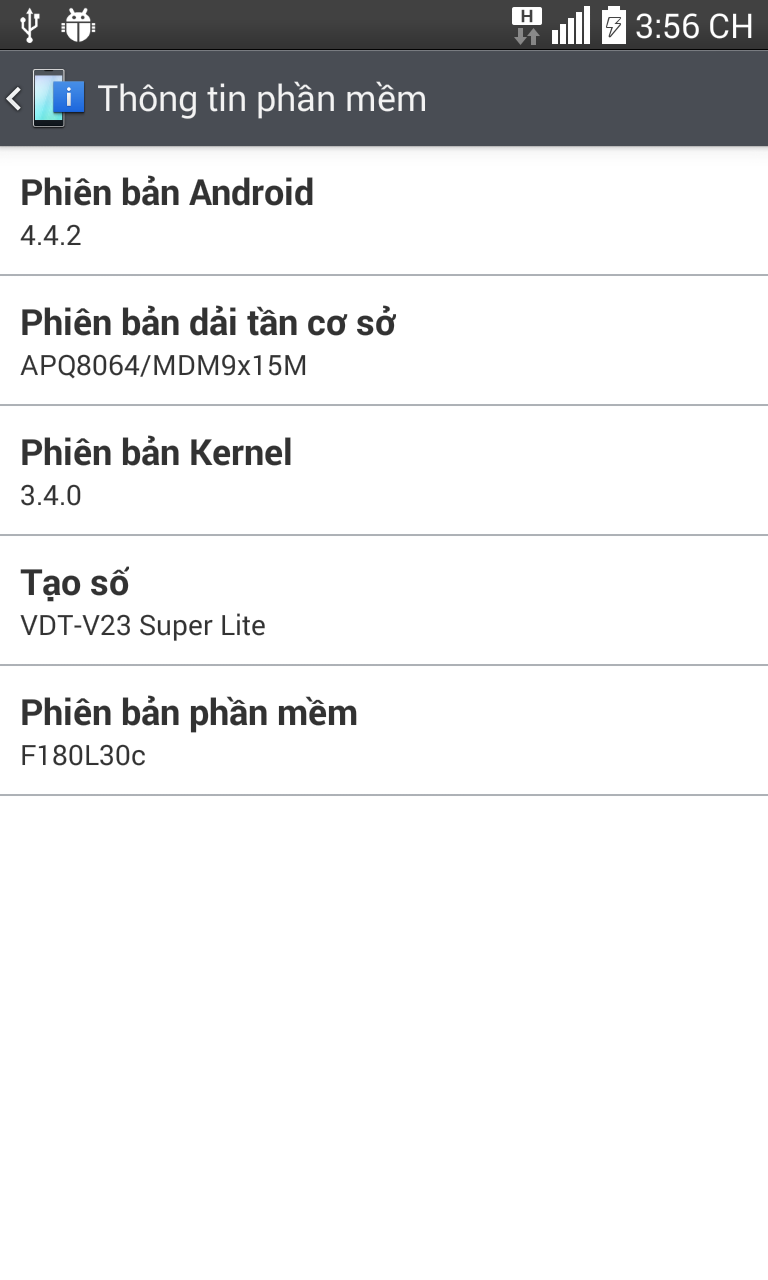
Task: Select the Phiên bản dải tần cơ sở row
Action: point(384,341)
